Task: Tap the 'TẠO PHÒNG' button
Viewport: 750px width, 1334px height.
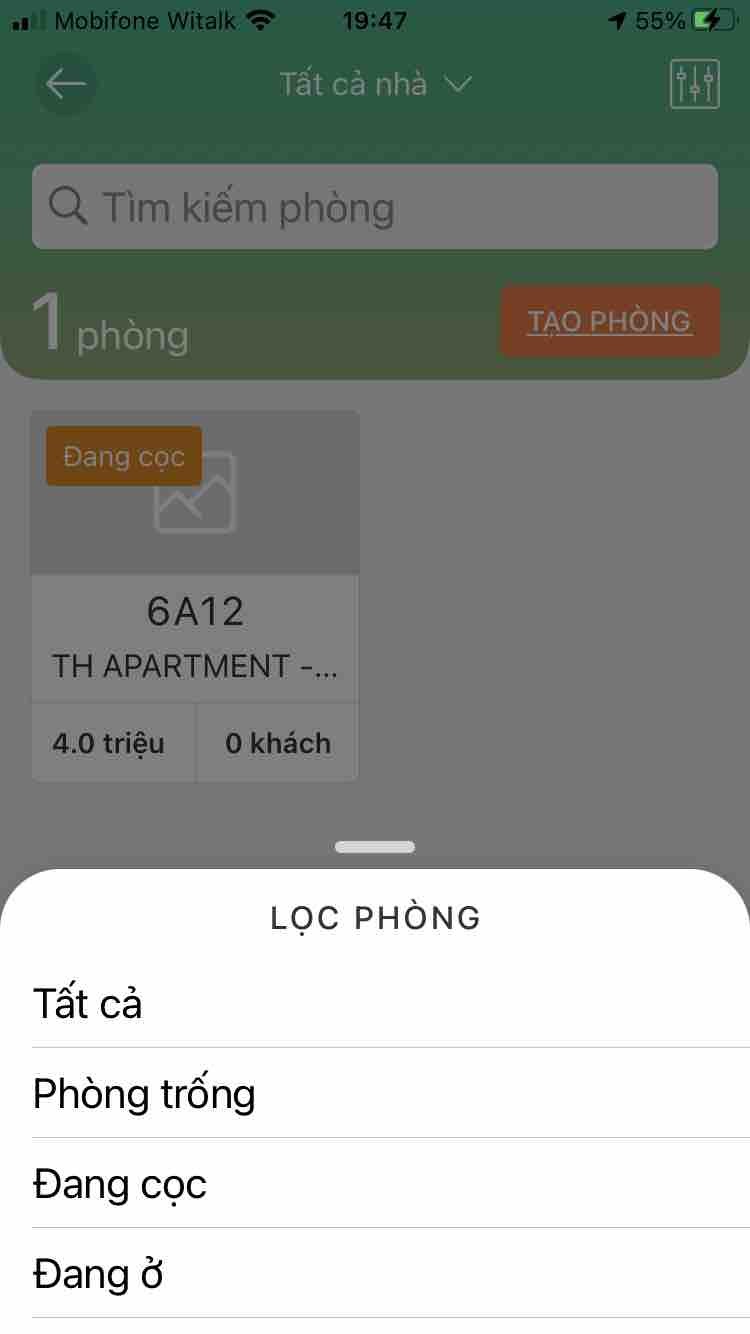Action: click(x=610, y=321)
